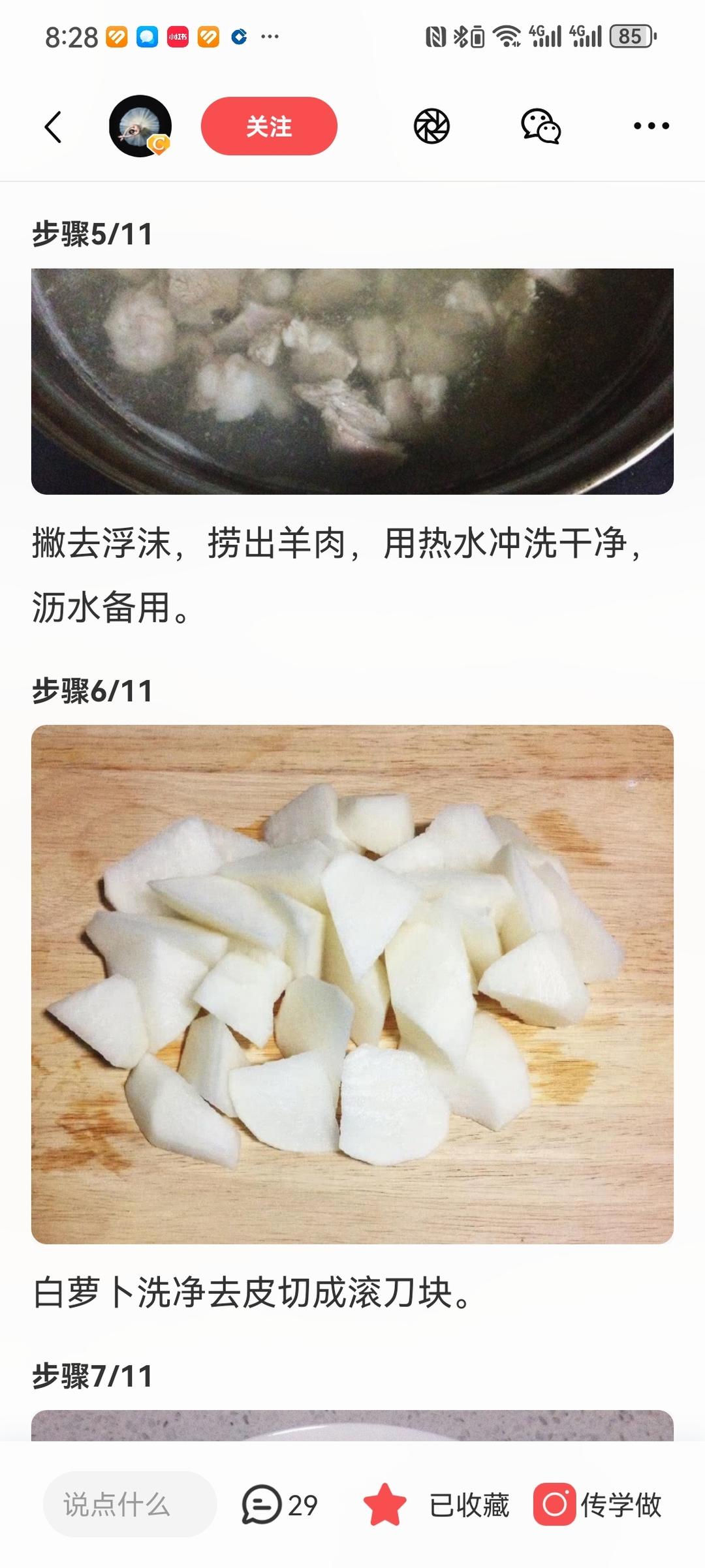Open the 29 comments
The width and height of the screenshot is (705, 1568).
tap(279, 1505)
